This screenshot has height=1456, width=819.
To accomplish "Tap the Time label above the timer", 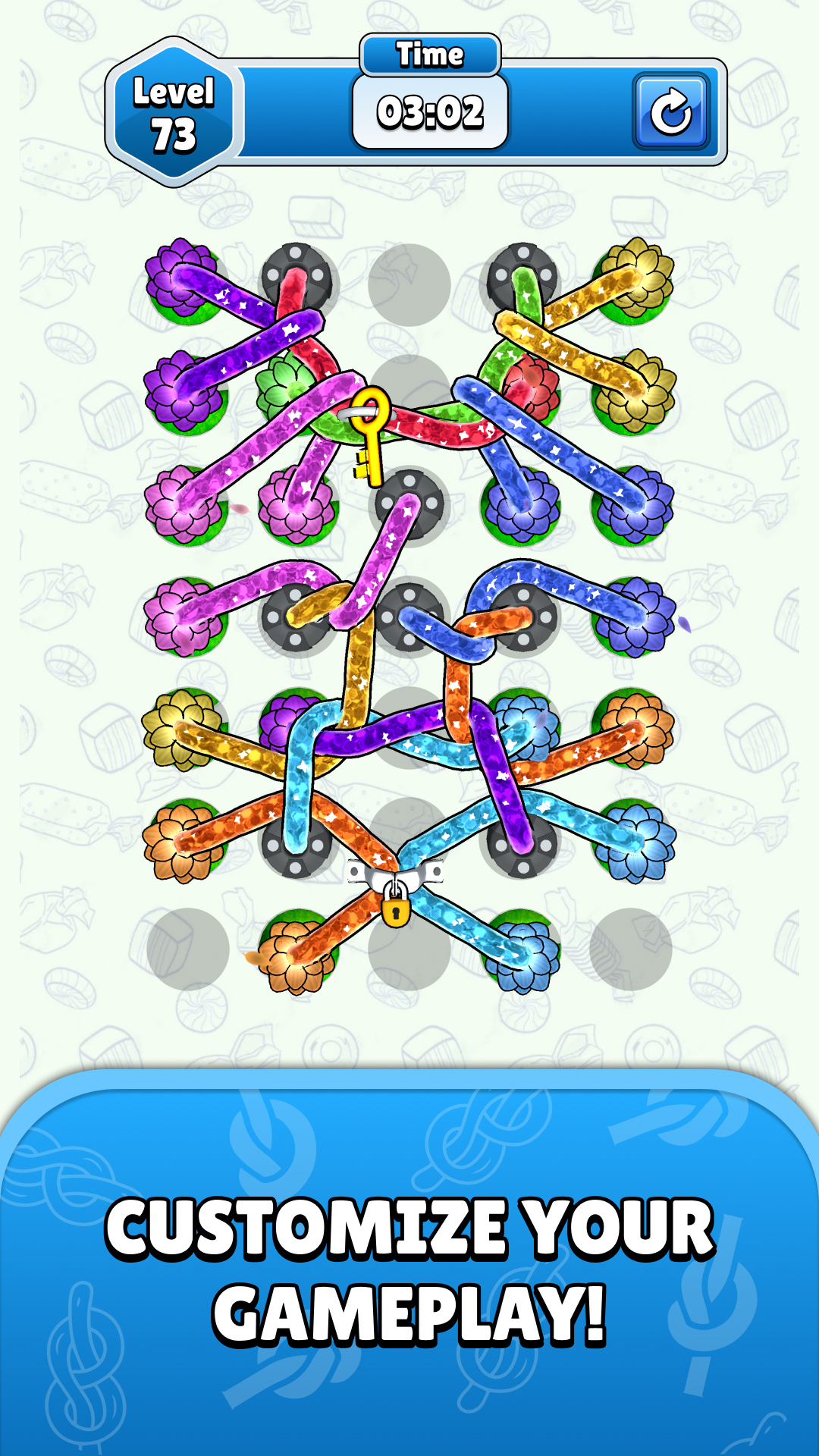I will [429, 53].
